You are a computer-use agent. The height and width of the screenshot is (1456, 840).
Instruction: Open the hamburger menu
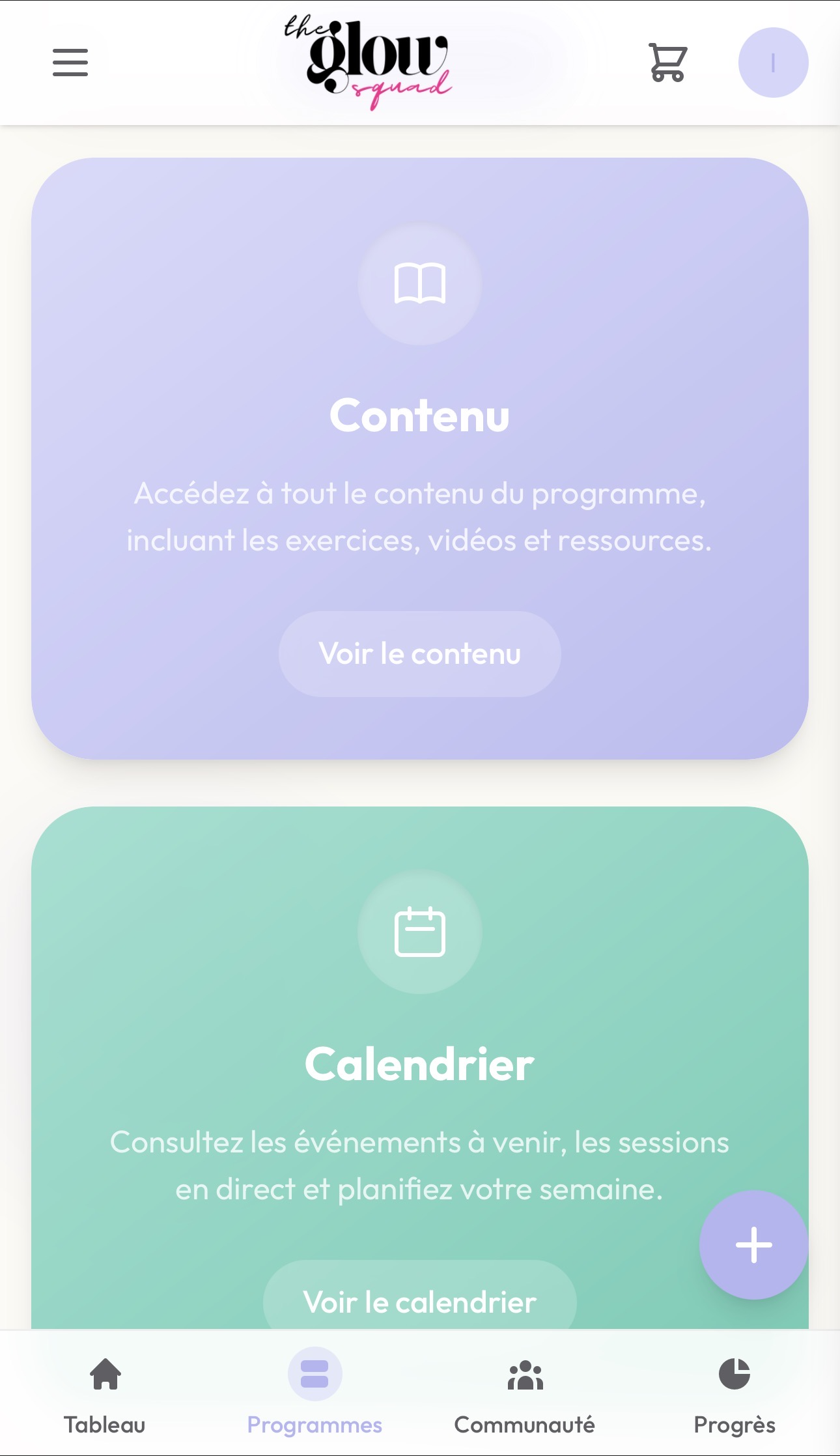(x=70, y=63)
